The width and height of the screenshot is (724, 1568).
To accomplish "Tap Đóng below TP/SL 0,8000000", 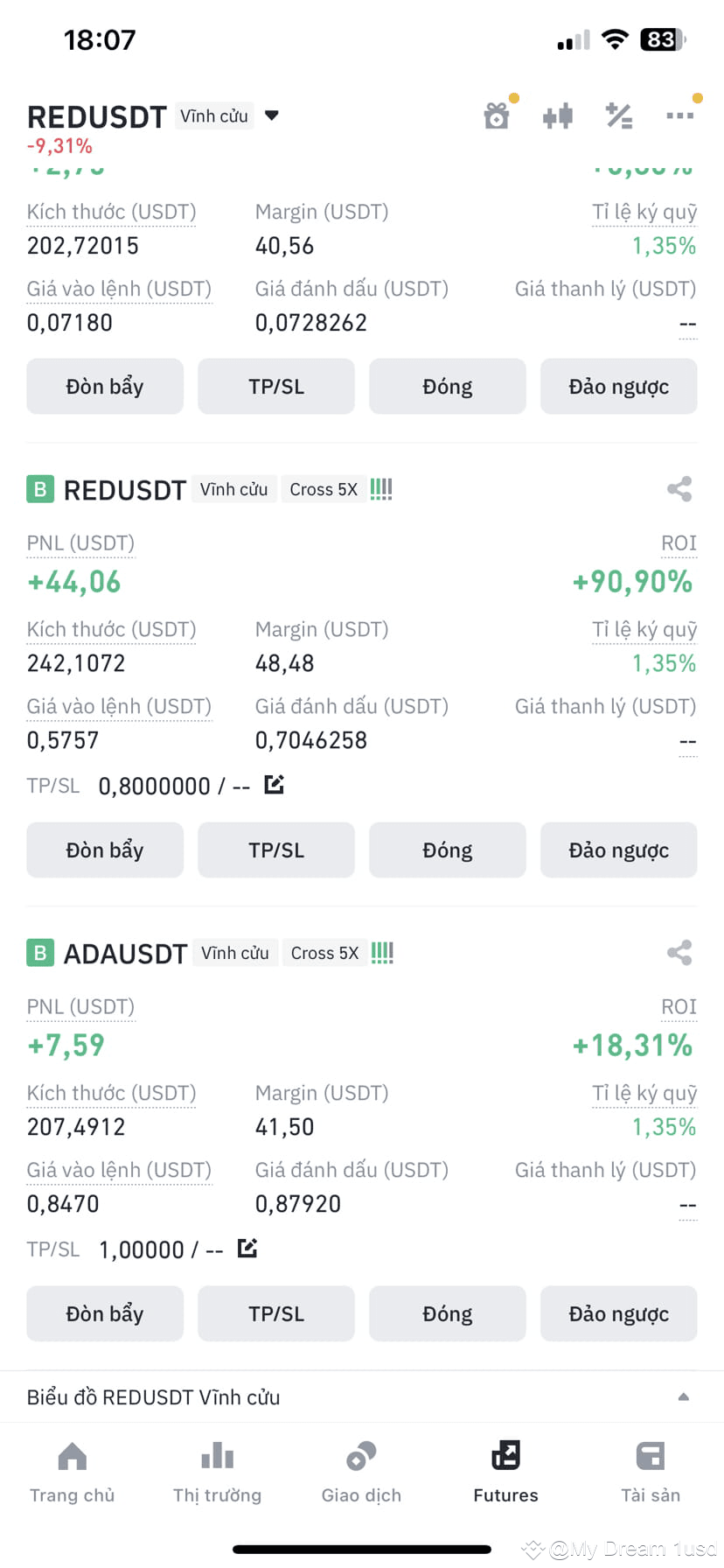I will [447, 850].
